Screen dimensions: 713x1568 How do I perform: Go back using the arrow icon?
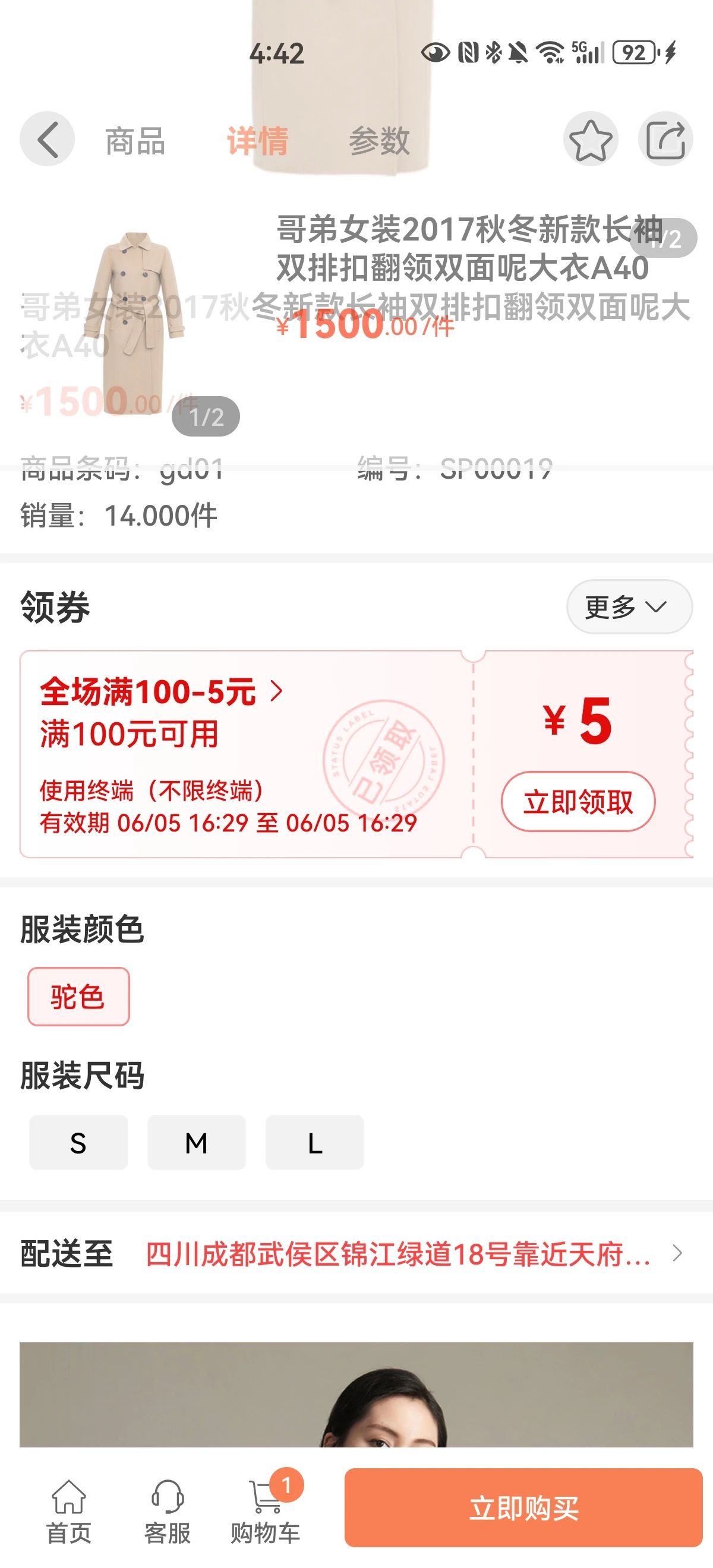pyautogui.click(x=48, y=140)
